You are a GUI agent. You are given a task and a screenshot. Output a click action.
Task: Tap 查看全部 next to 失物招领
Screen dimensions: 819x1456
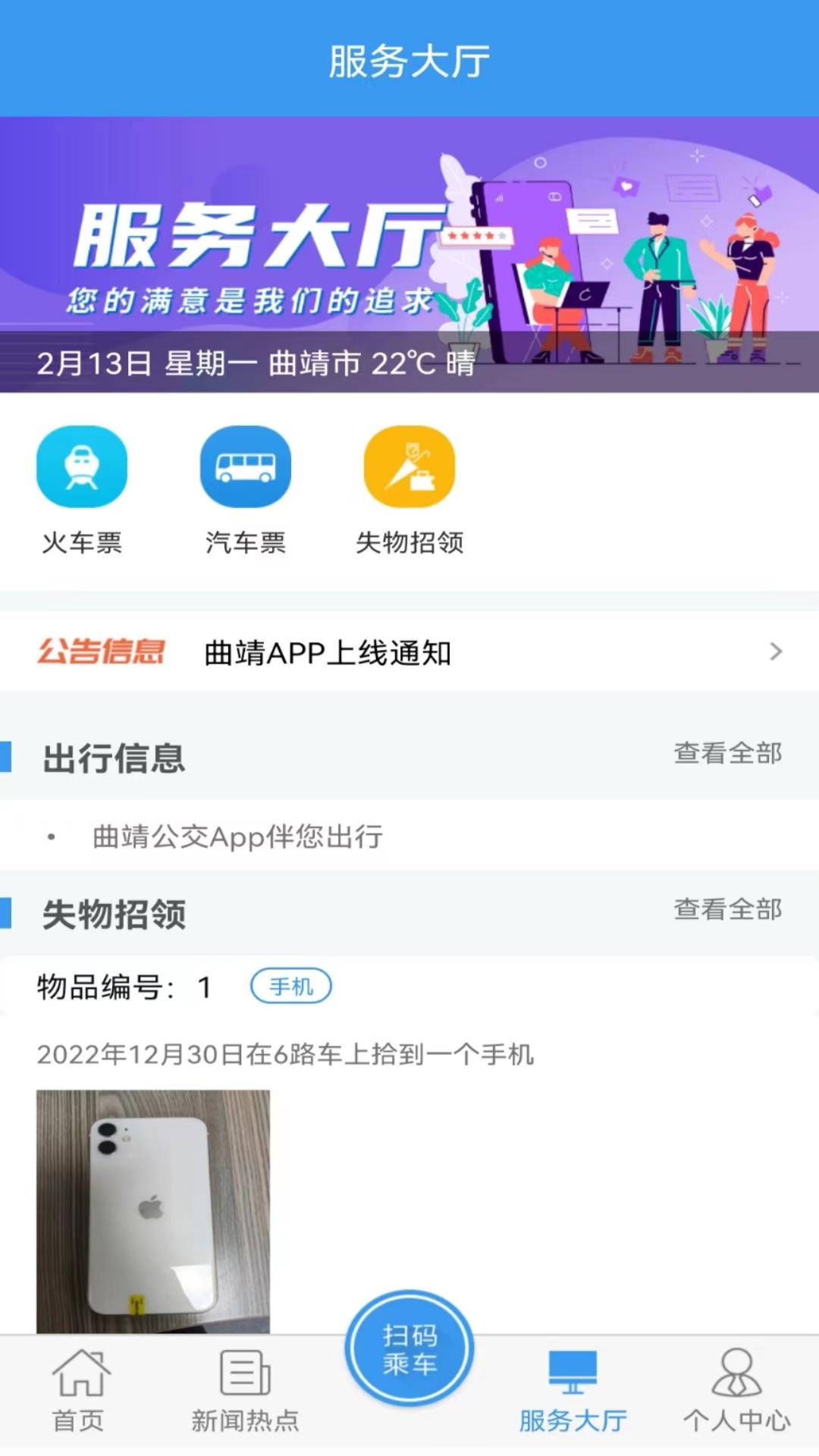click(x=727, y=910)
